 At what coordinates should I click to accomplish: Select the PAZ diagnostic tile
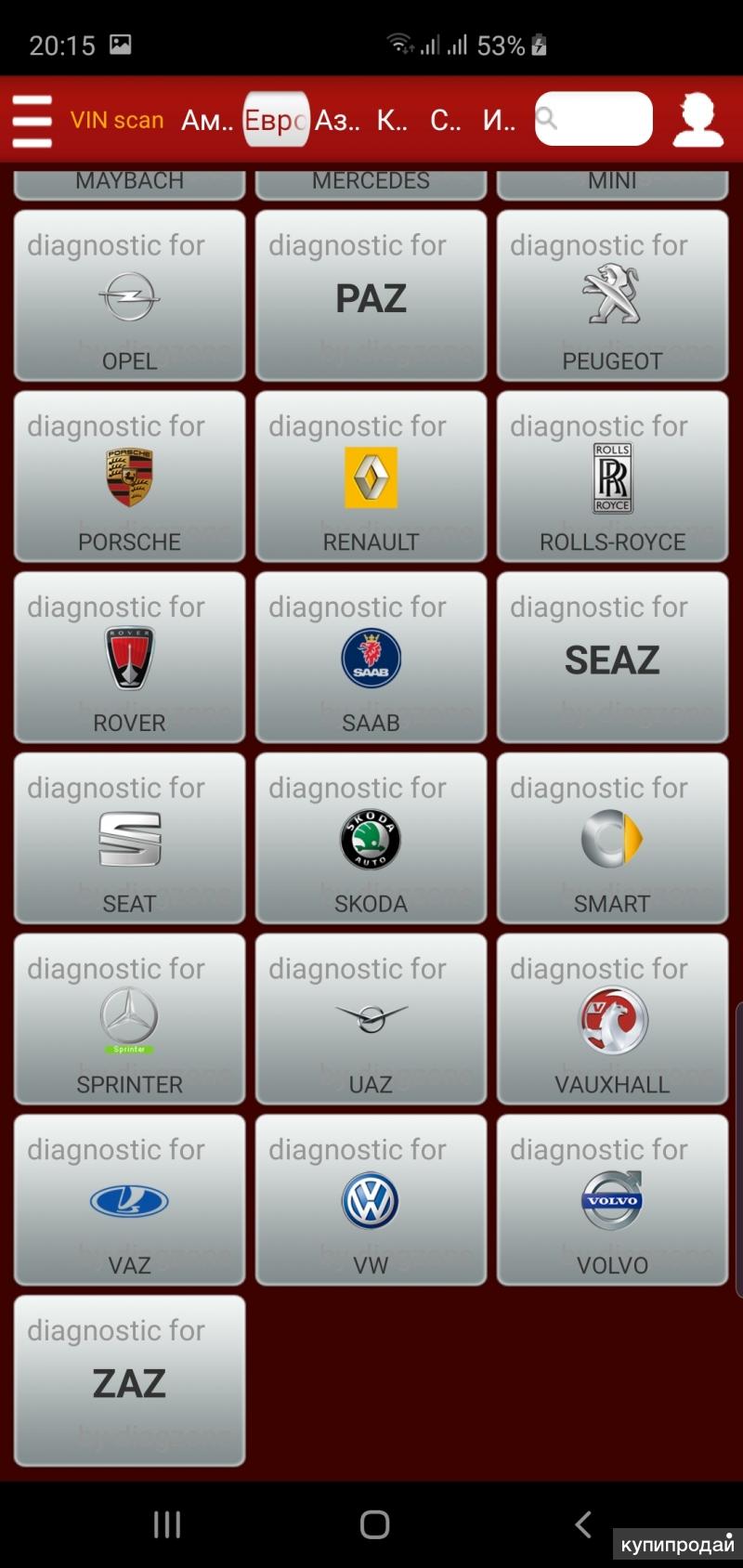371,296
